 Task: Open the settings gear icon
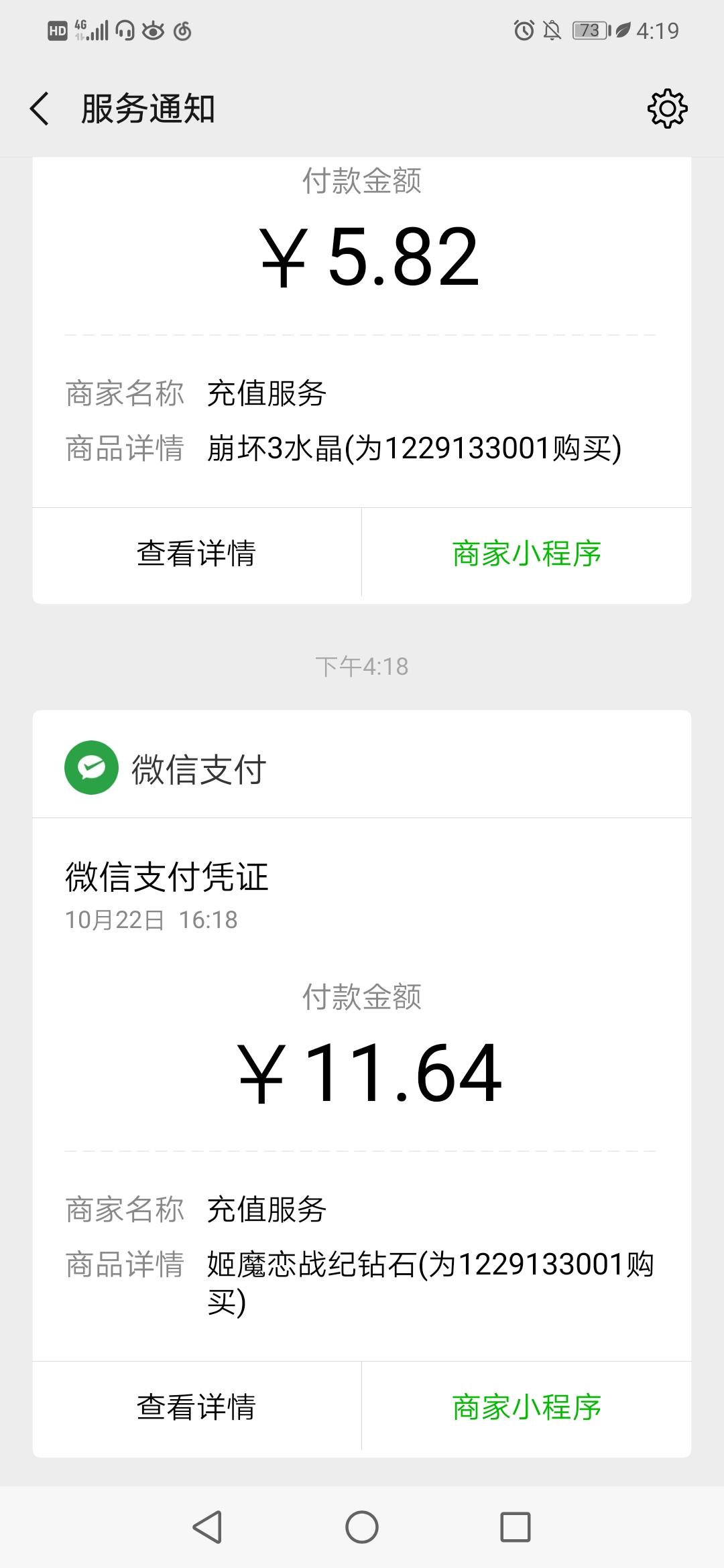pyautogui.click(x=667, y=109)
